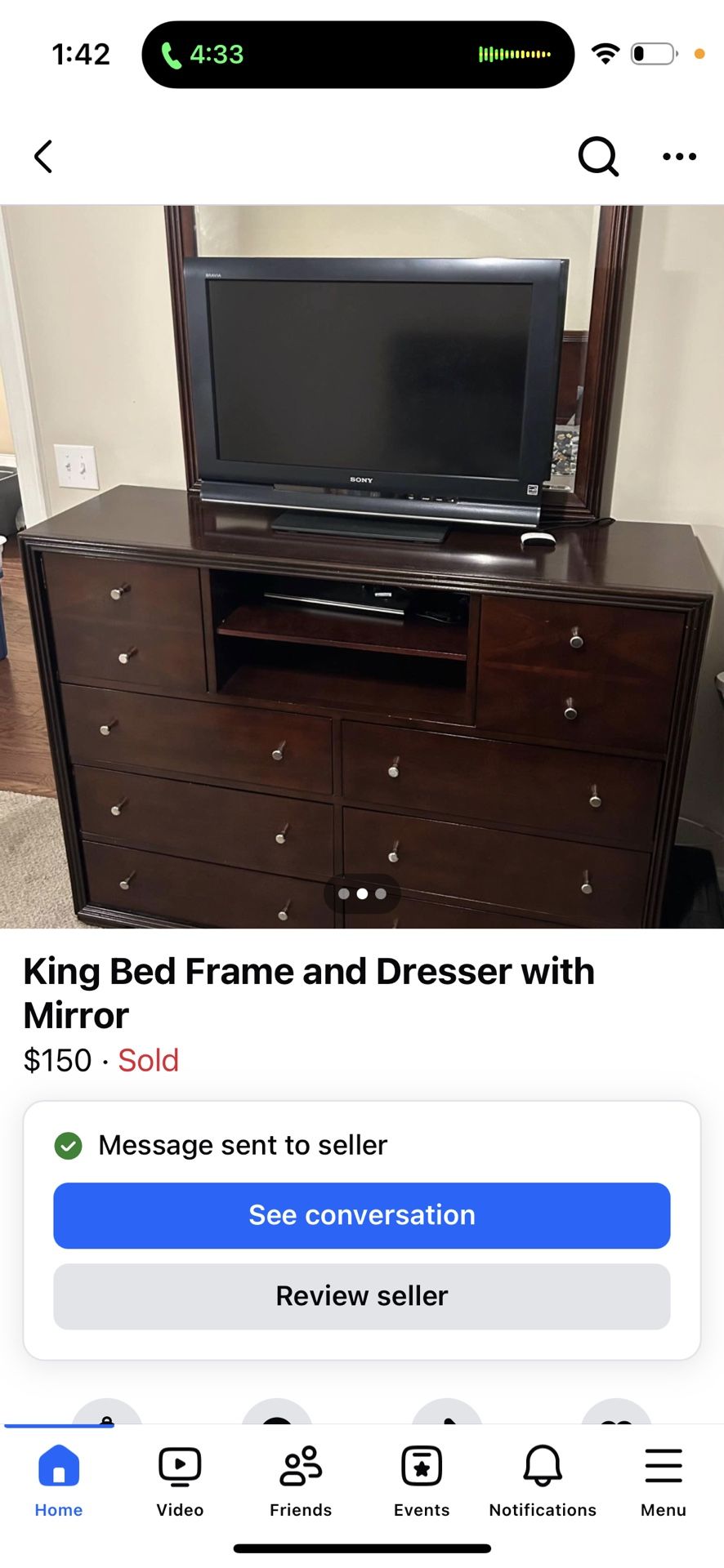This screenshot has width=724, height=1568.
Task: Tap the Wi-Fi status icon
Action: point(604,53)
